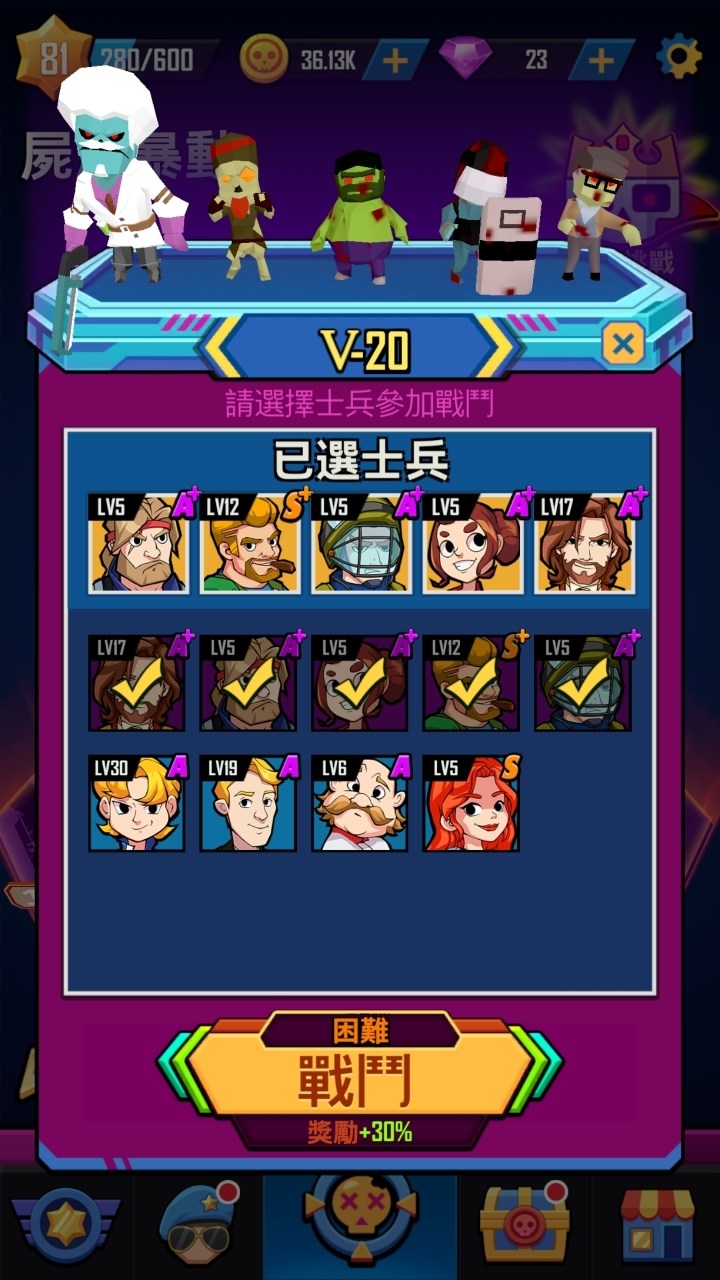
Task: Select the LV5 red-haired S-rank soldier
Action: (471, 805)
